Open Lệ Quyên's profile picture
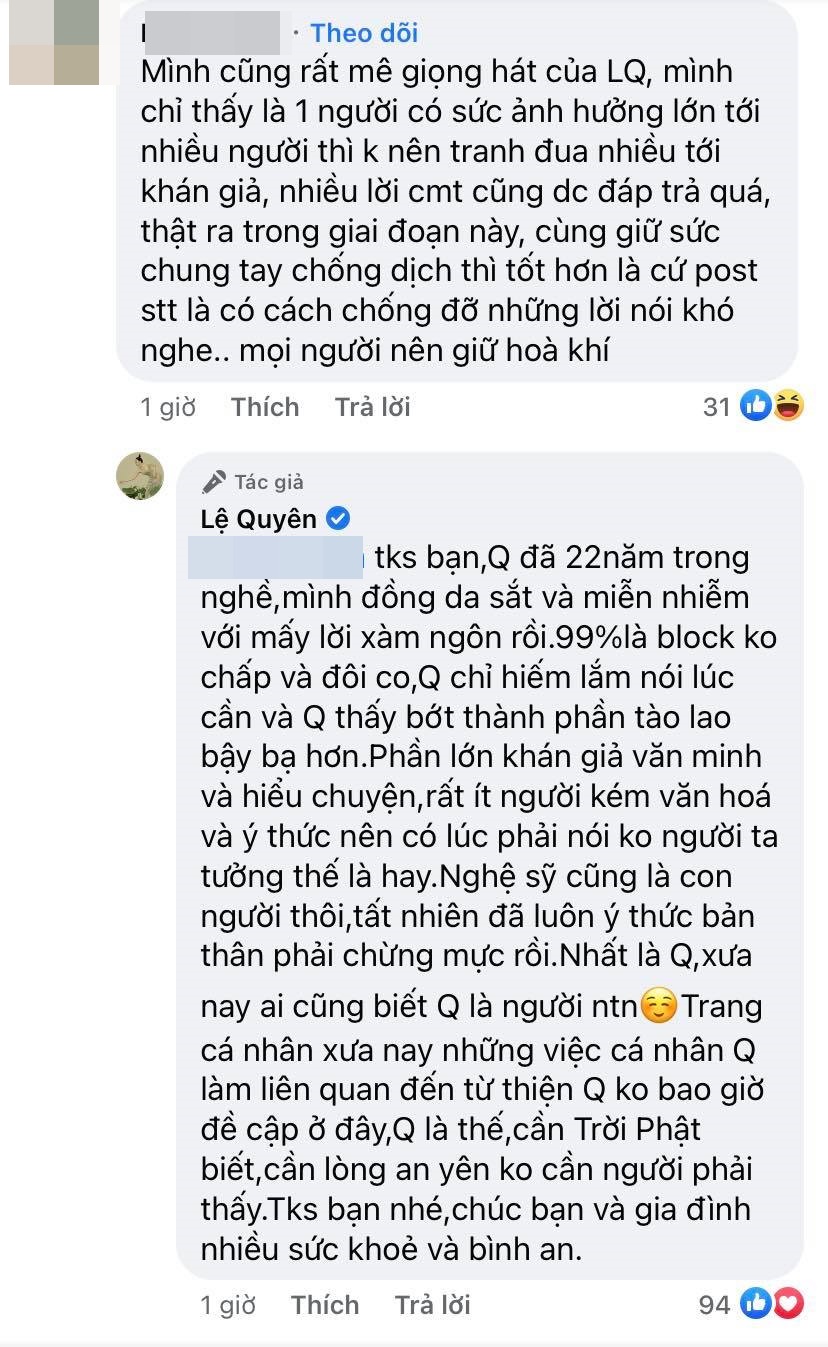The width and height of the screenshot is (828, 1347). pyautogui.click(x=140, y=474)
